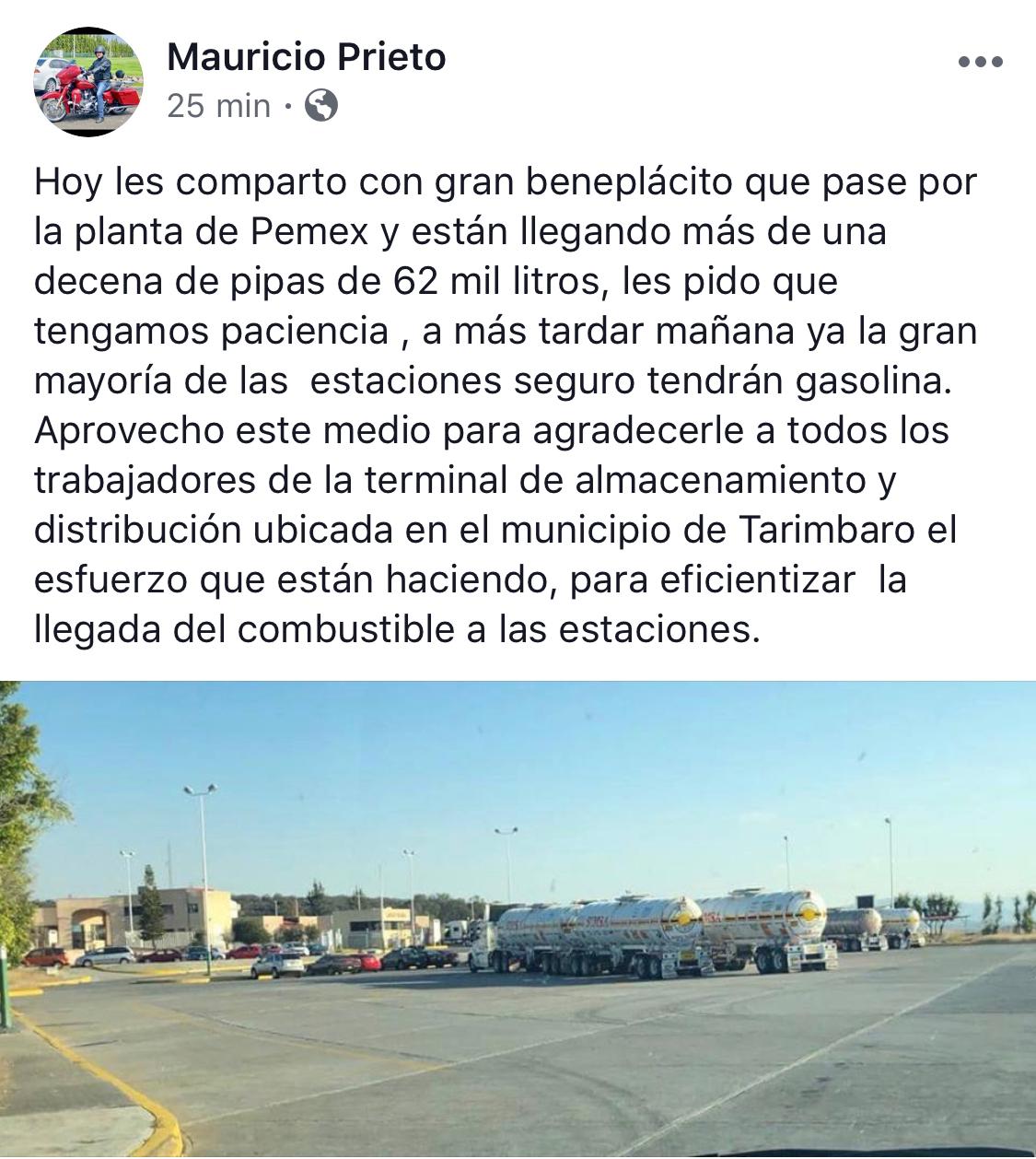The image size is (1036, 1159).
Task: Open Mauricio Prieto's profile picture
Action: click(x=88, y=81)
